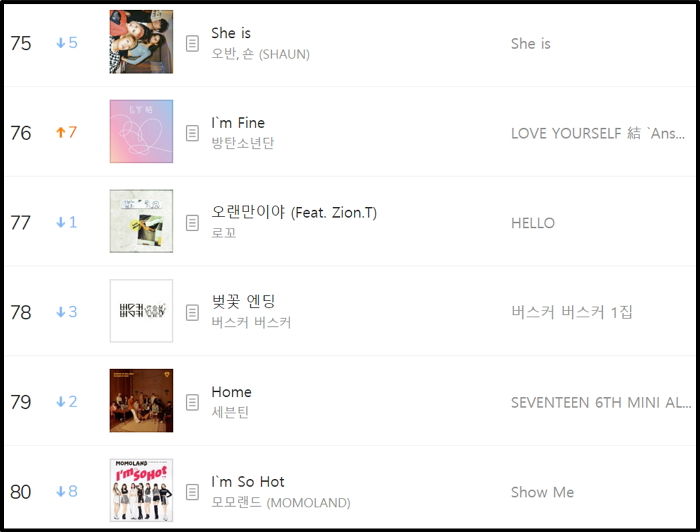Select the song 오랜만이야 (Feat. Zion.T)
This screenshot has width=700, height=532.
coord(294,212)
